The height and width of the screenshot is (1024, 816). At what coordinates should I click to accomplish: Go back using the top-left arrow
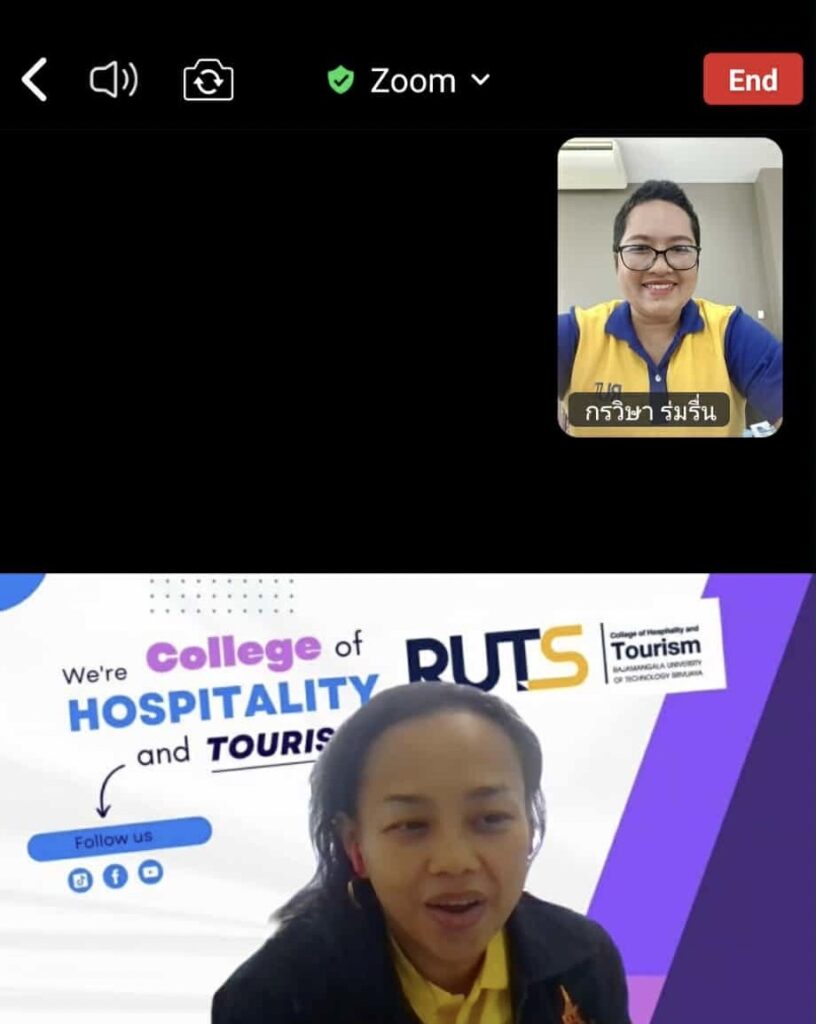coord(35,80)
